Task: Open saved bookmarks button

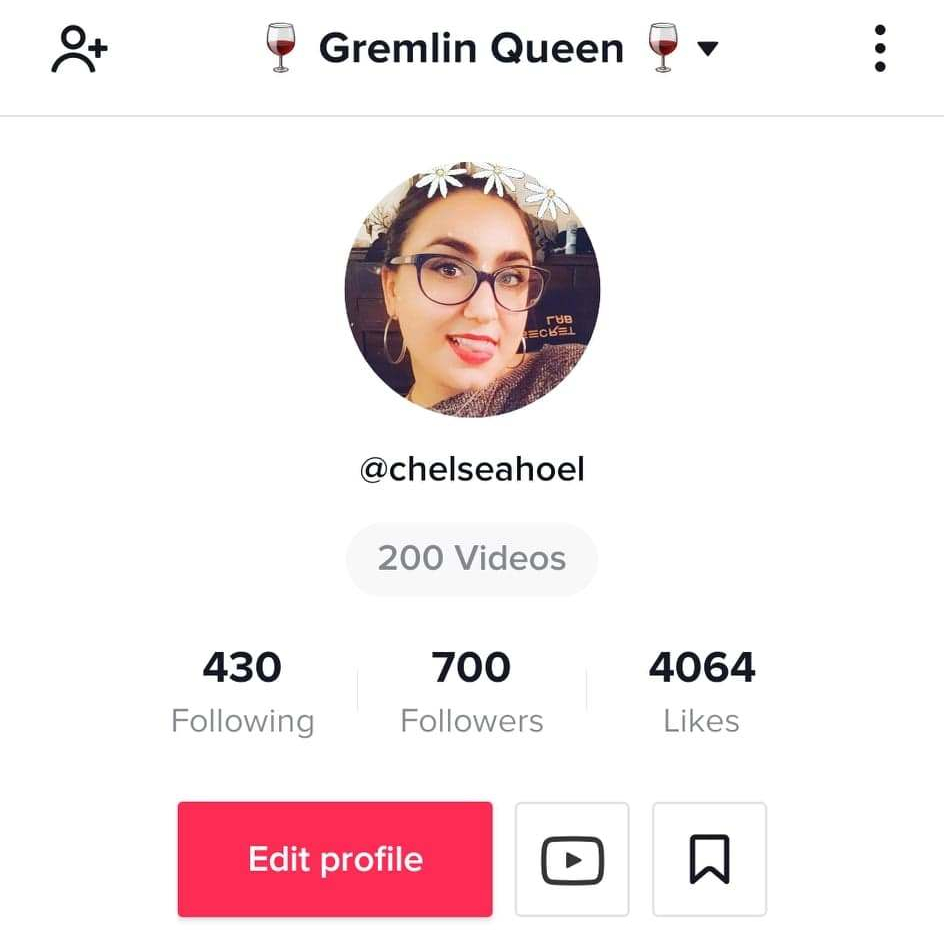Action: click(709, 859)
